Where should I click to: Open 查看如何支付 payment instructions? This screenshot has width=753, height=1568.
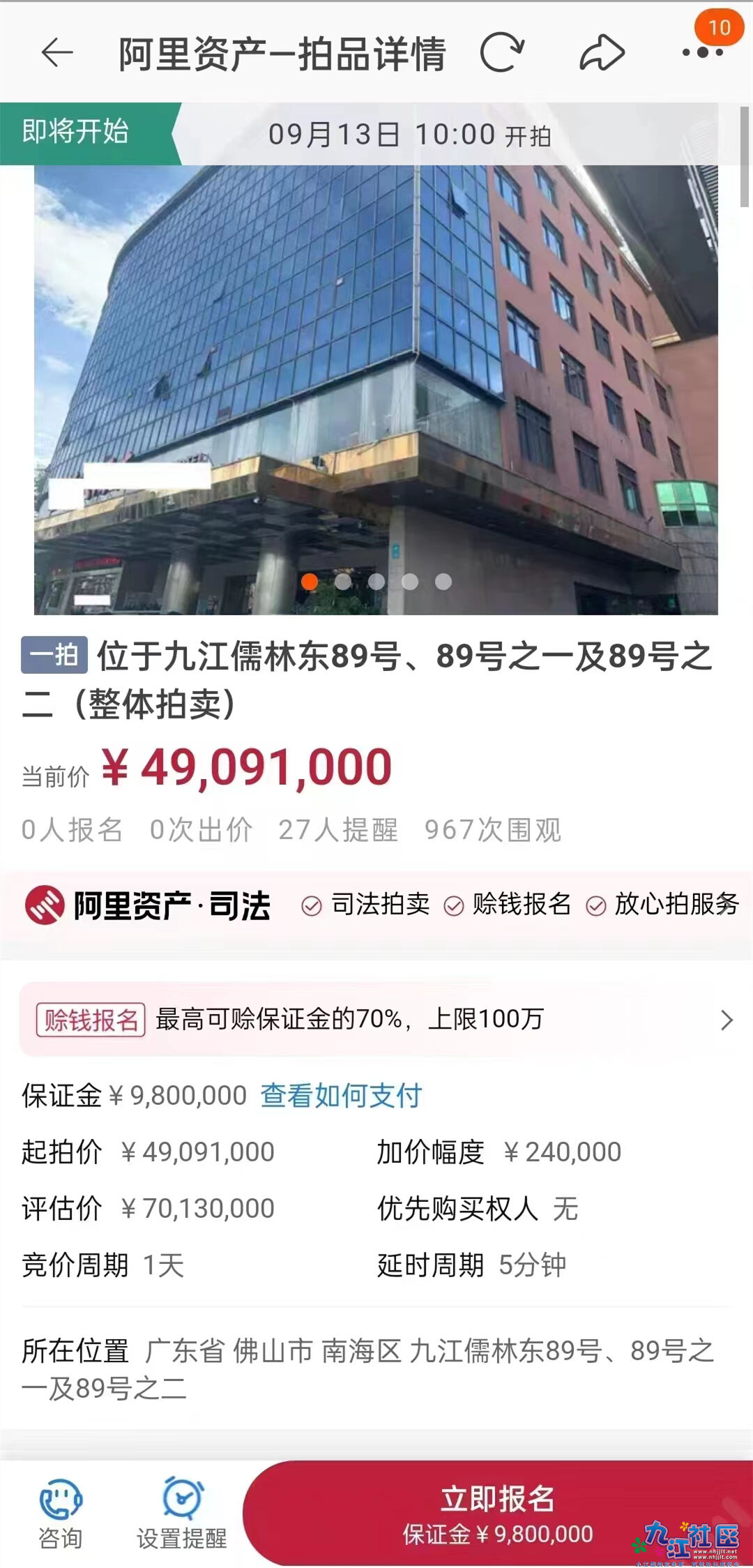(x=340, y=1094)
